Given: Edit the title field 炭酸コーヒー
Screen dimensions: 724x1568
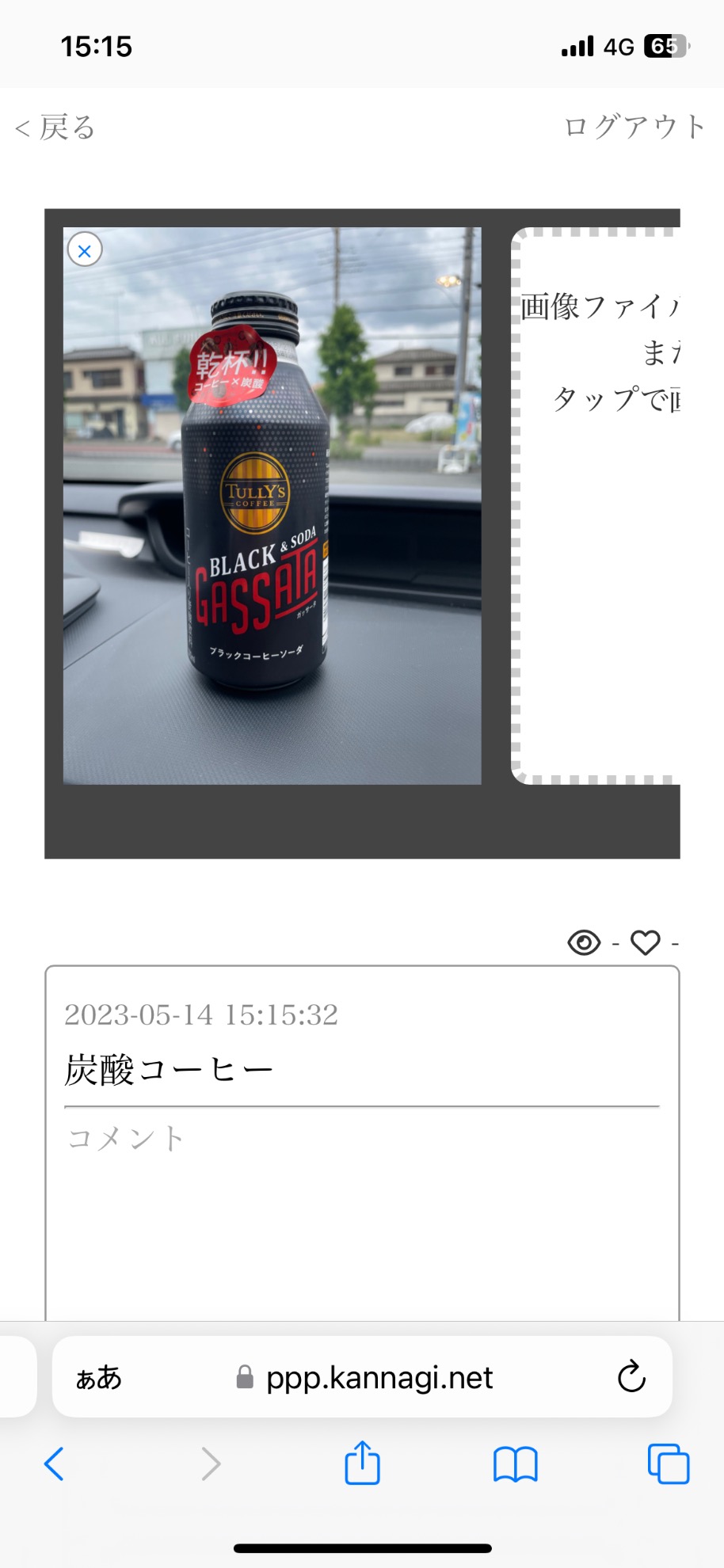Looking at the screenshot, I should 361,1071.
